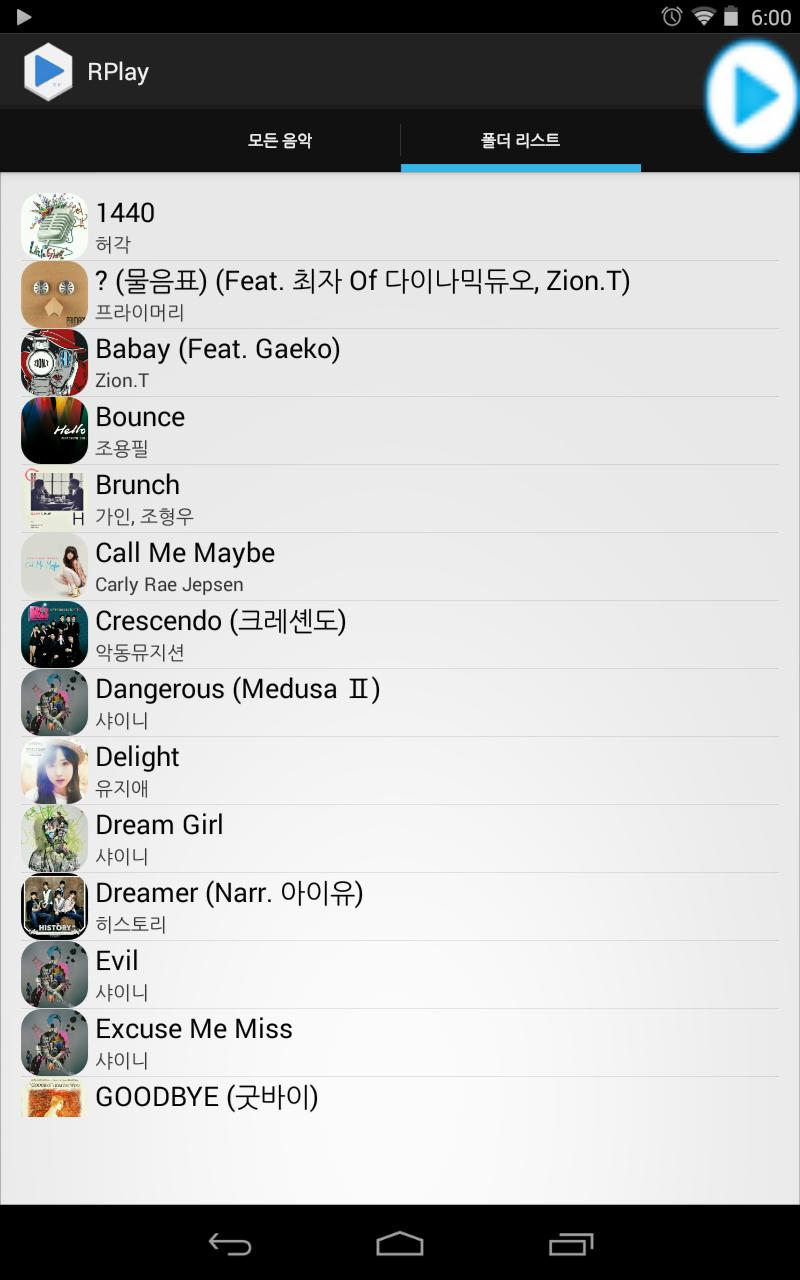Image resolution: width=800 pixels, height=1280 pixels.
Task: Open the recent apps view
Action: [x=571, y=1243]
